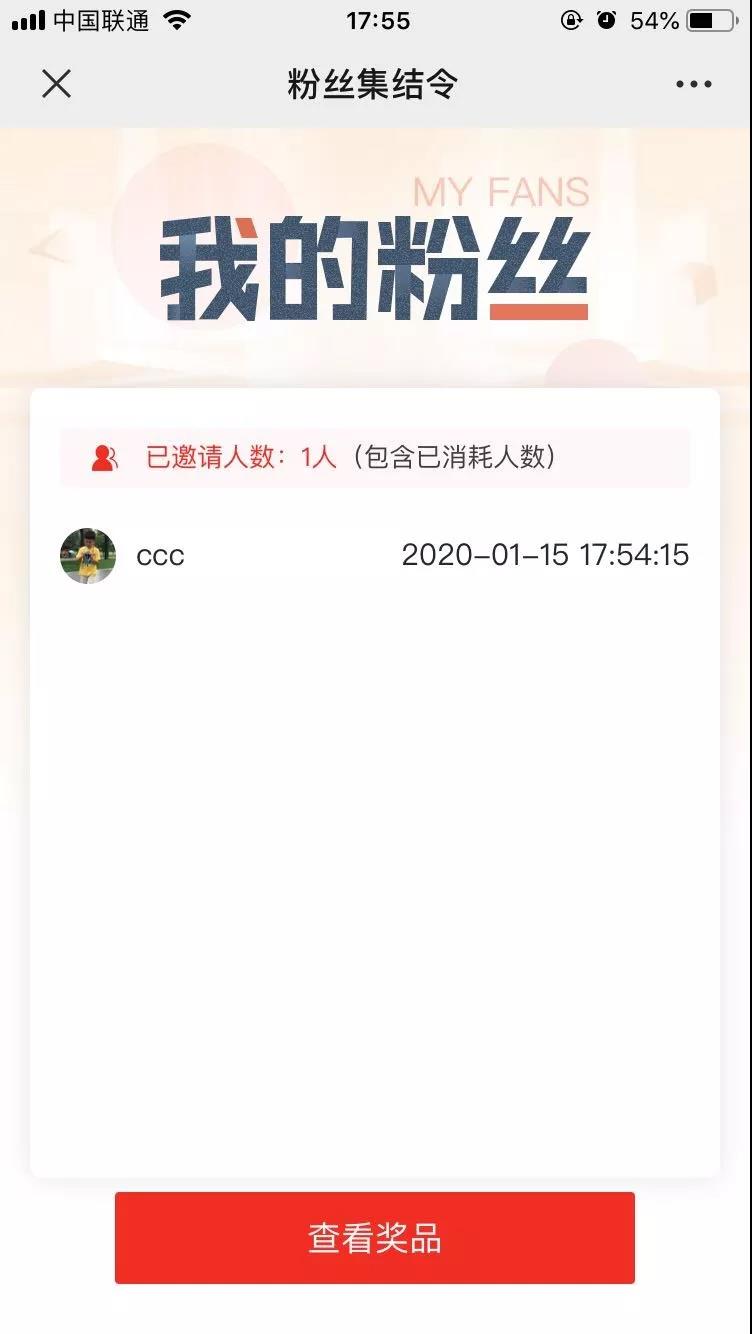Tap the 查看奖品 button

[375, 1238]
